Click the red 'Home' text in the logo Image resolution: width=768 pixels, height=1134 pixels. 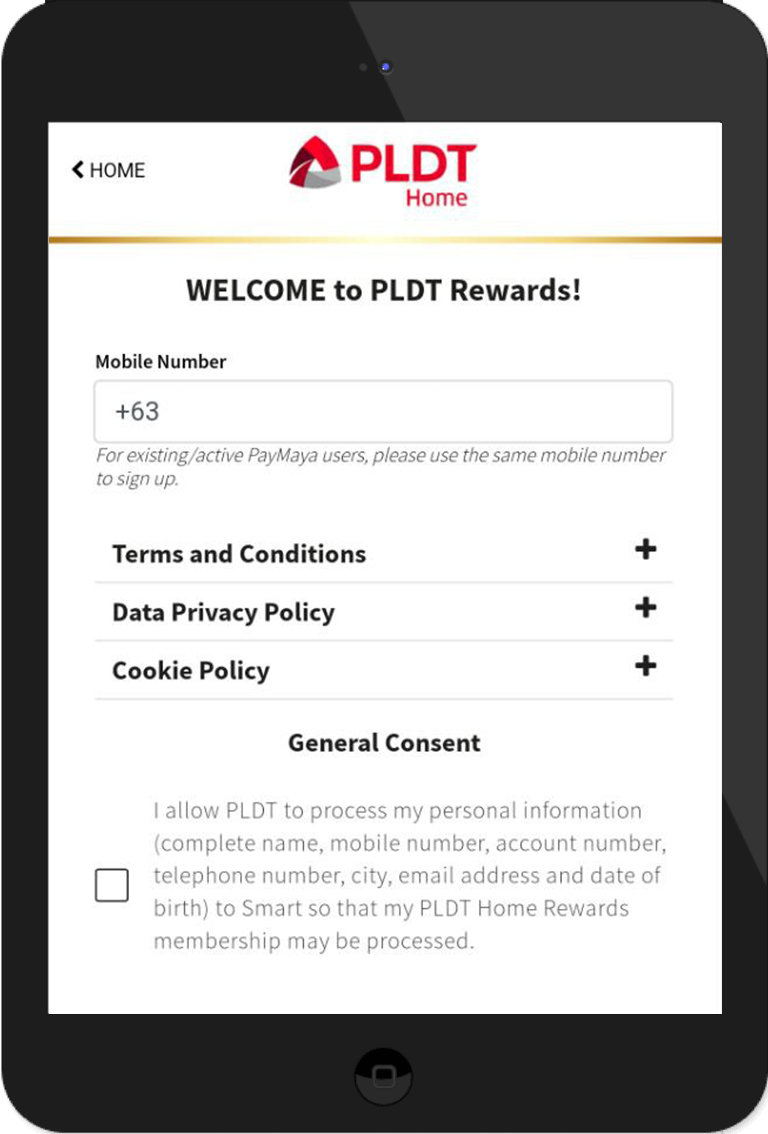(437, 198)
